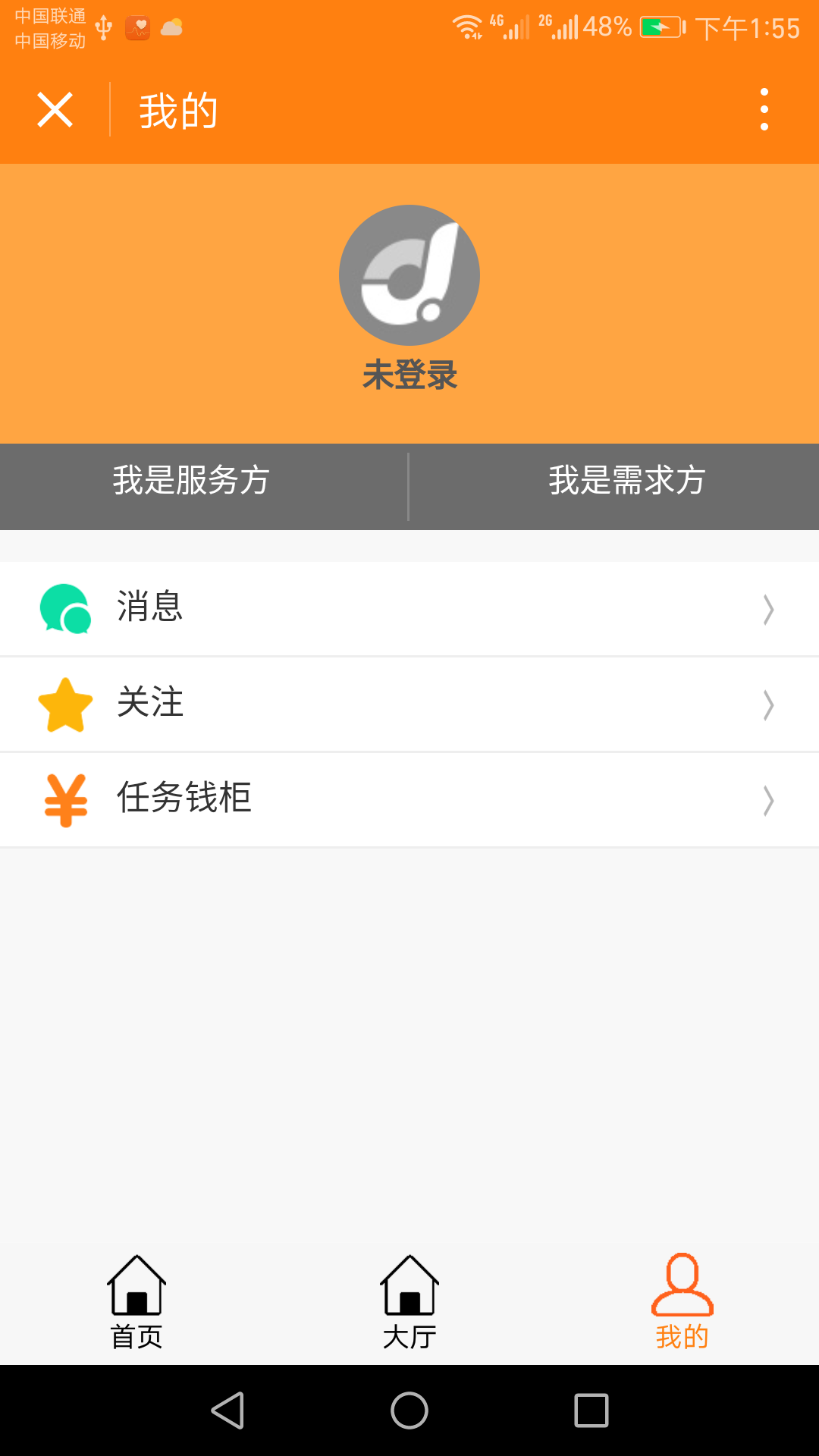
Task: Close the 我的 page with the X
Action: pos(55,110)
